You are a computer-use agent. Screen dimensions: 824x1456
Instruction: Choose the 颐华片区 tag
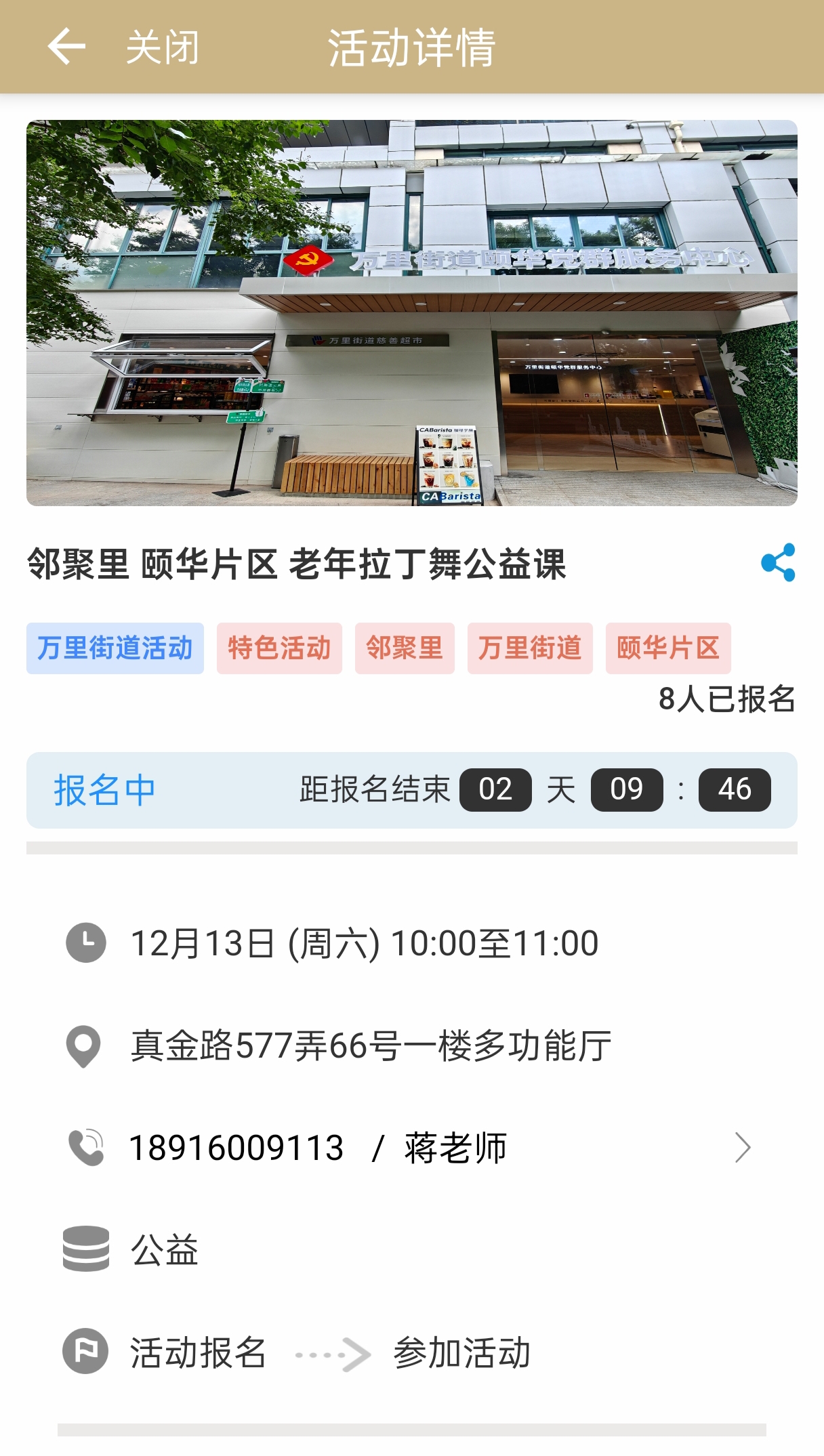pyautogui.click(x=668, y=648)
